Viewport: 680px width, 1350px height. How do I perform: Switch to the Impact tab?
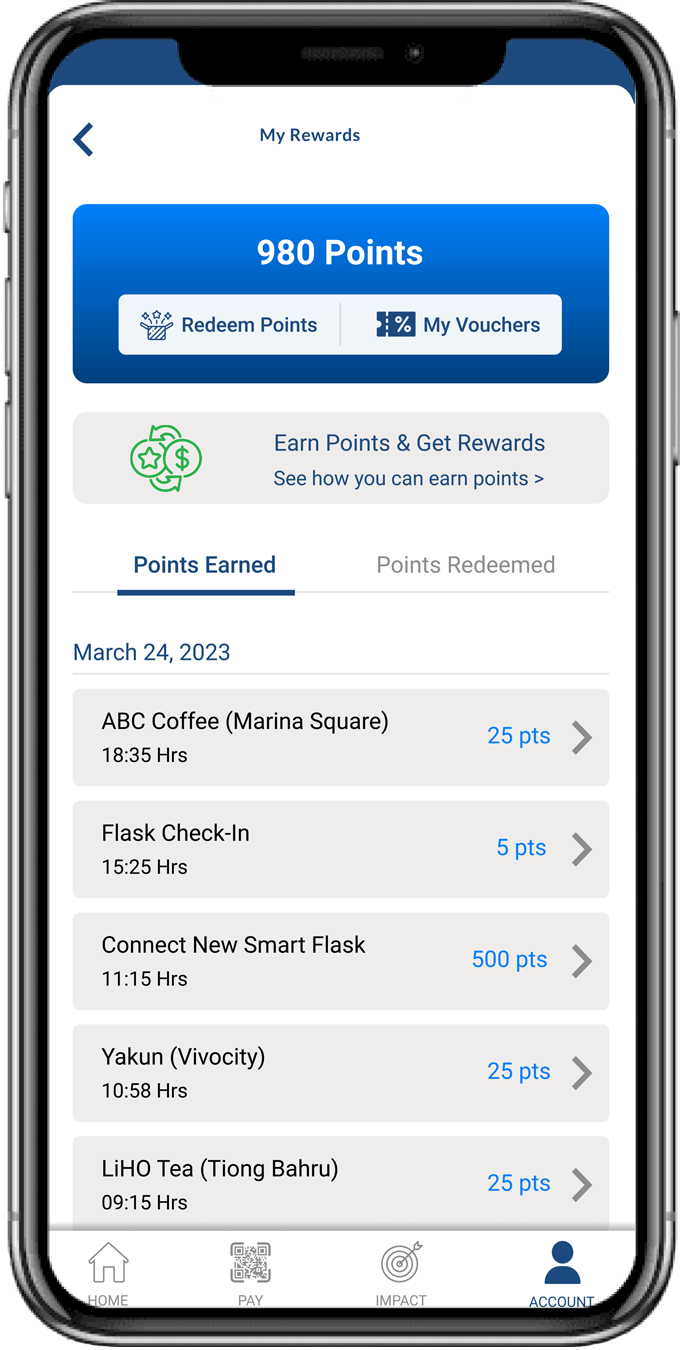(401, 1273)
